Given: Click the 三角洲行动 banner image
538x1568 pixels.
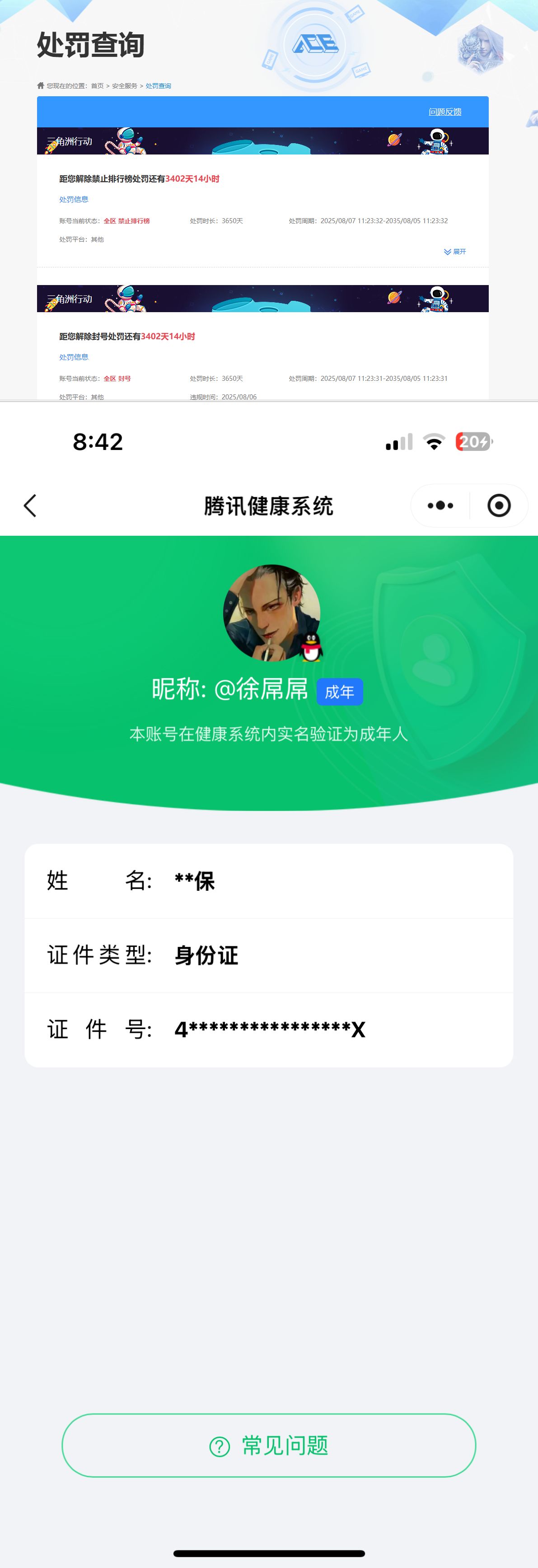Looking at the screenshot, I should tap(262, 141).
